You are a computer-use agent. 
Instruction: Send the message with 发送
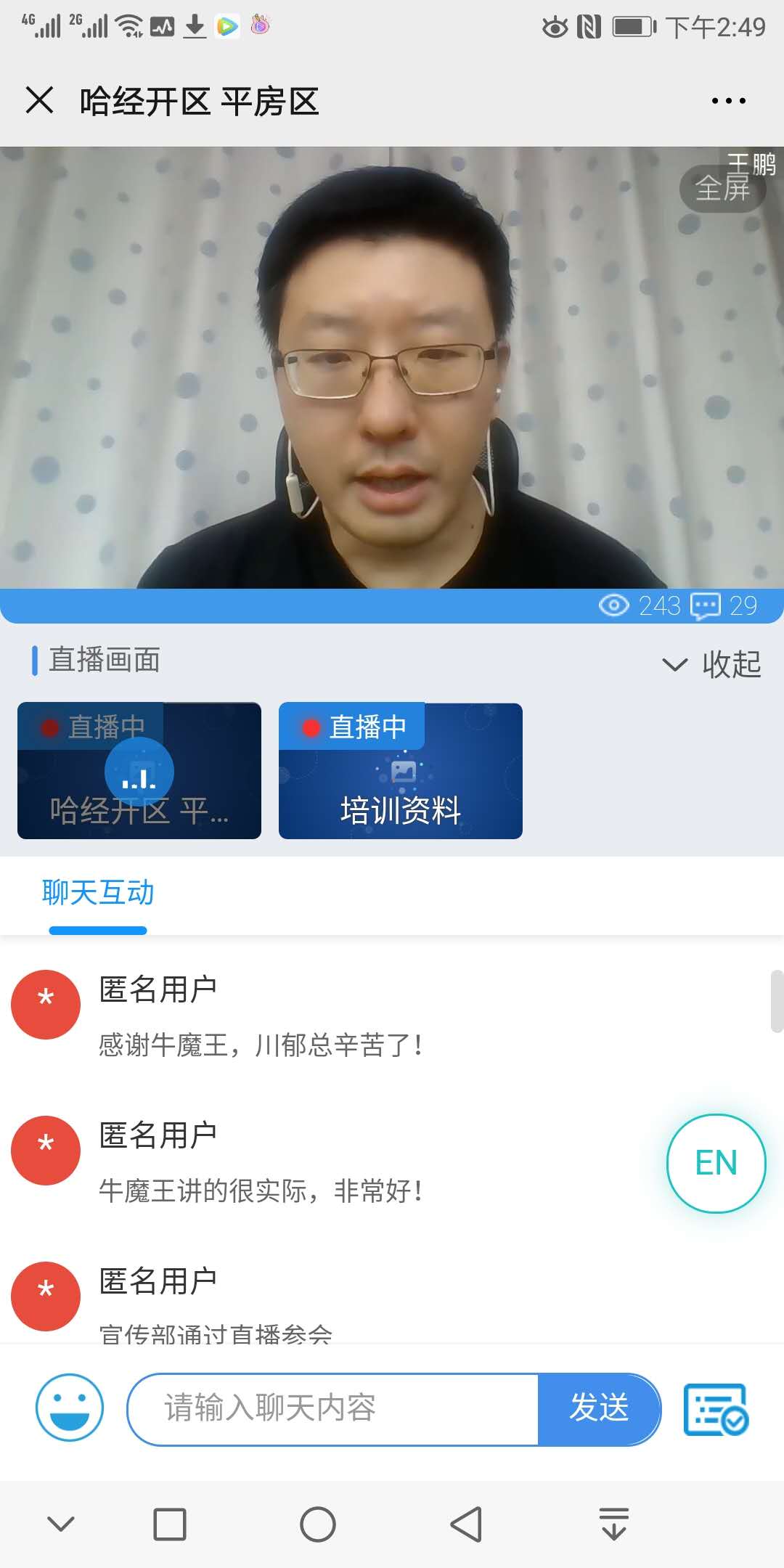599,1408
